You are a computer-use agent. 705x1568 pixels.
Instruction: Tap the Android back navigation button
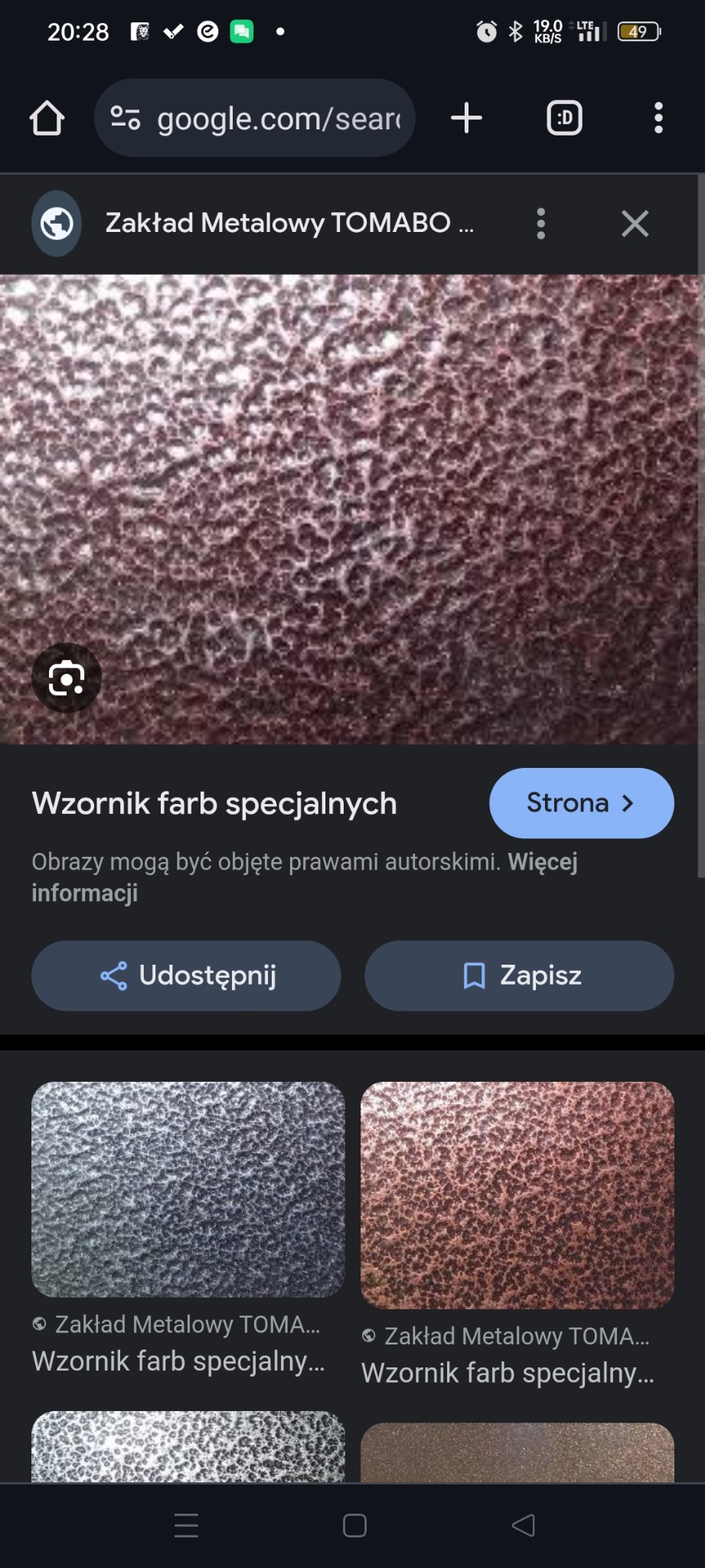click(x=523, y=1525)
